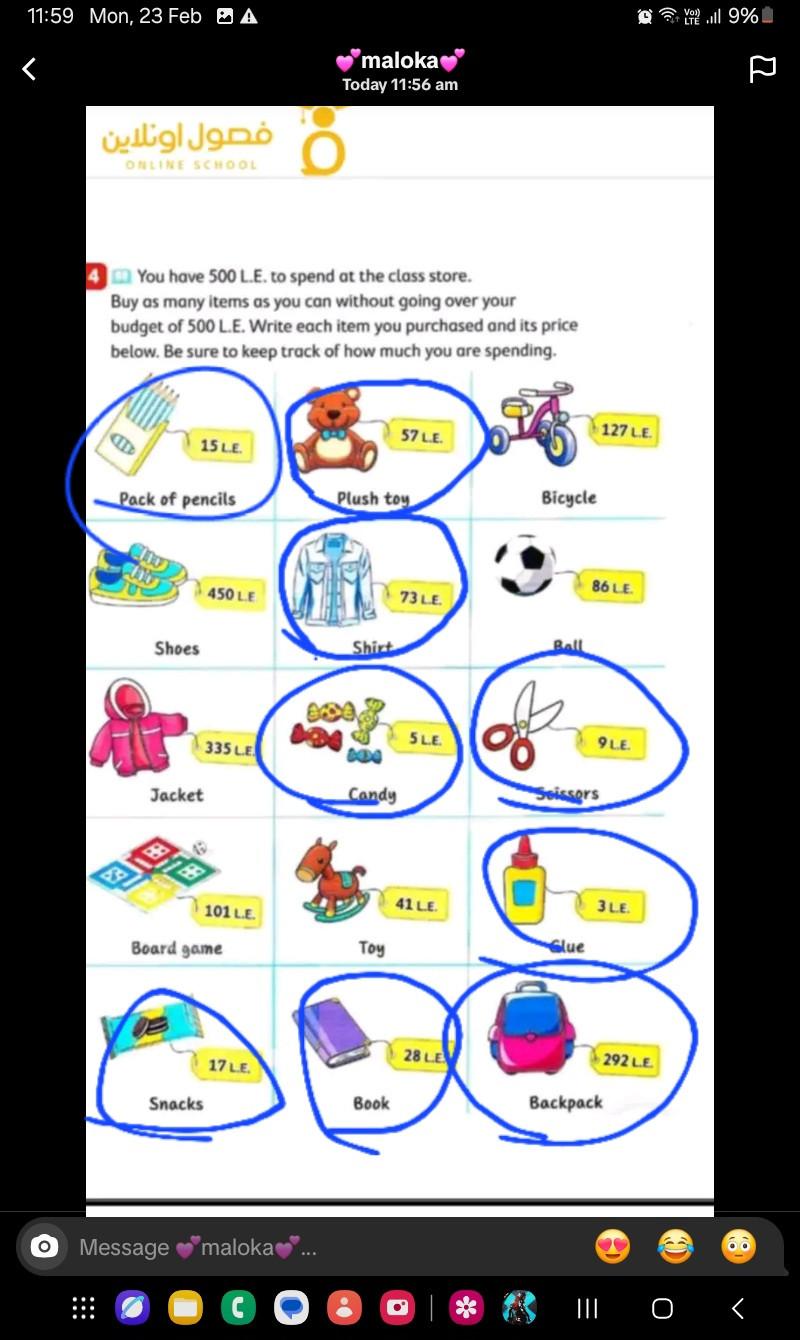This screenshot has height=1340, width=800.
Task: Launch Samsung Internet from the taskbar
Action: click(132, 1307)
